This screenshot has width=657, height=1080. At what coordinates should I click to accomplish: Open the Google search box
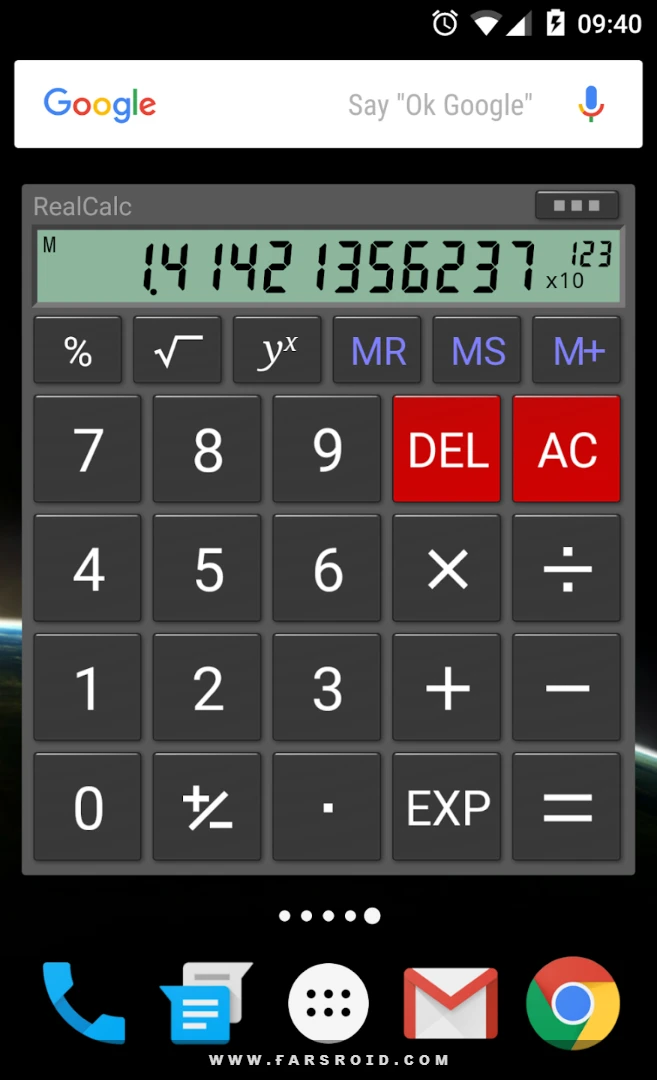(328, 104)
